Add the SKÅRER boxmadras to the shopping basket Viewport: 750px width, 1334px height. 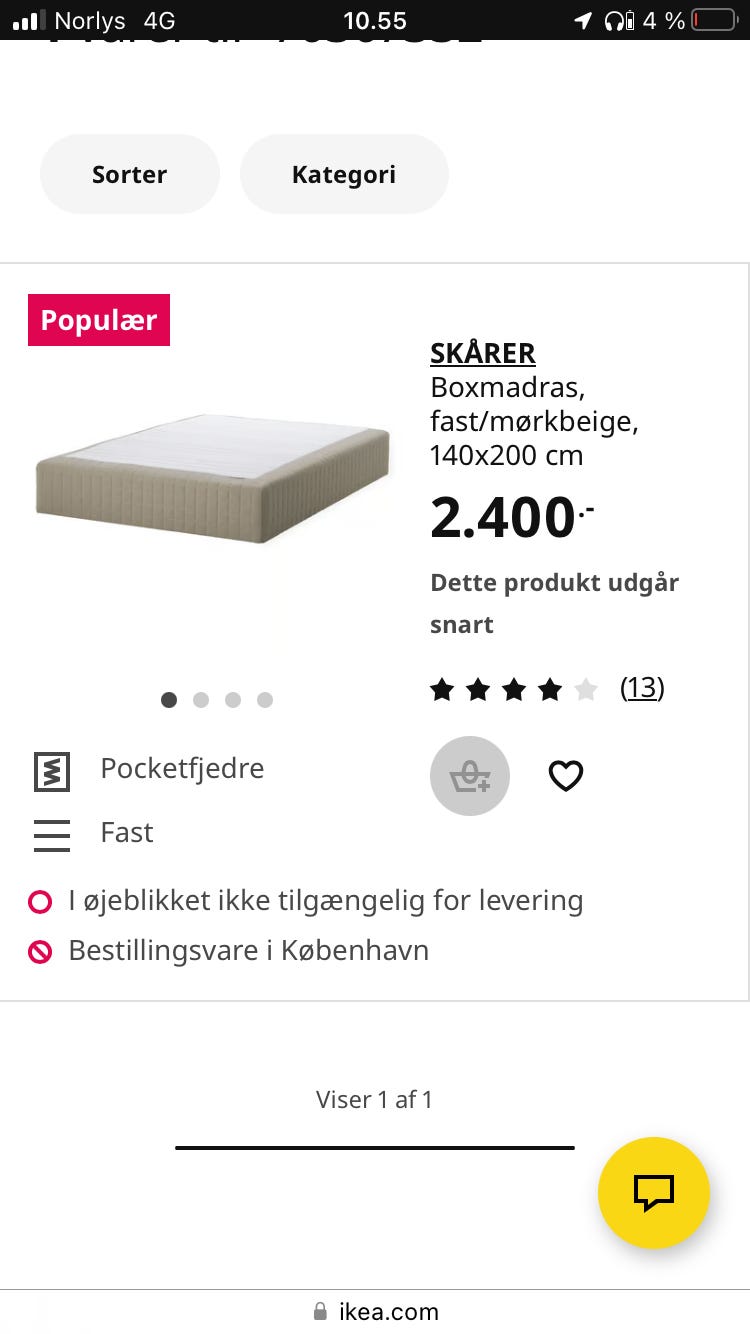click(x=470, y=776)
